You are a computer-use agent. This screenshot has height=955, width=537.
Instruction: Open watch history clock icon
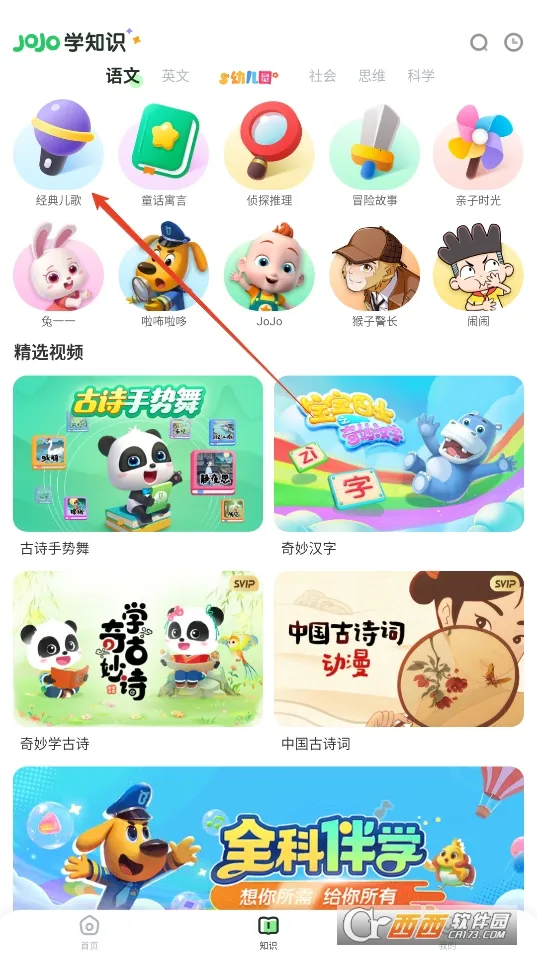pyautogui.click(x=514, y=42)
